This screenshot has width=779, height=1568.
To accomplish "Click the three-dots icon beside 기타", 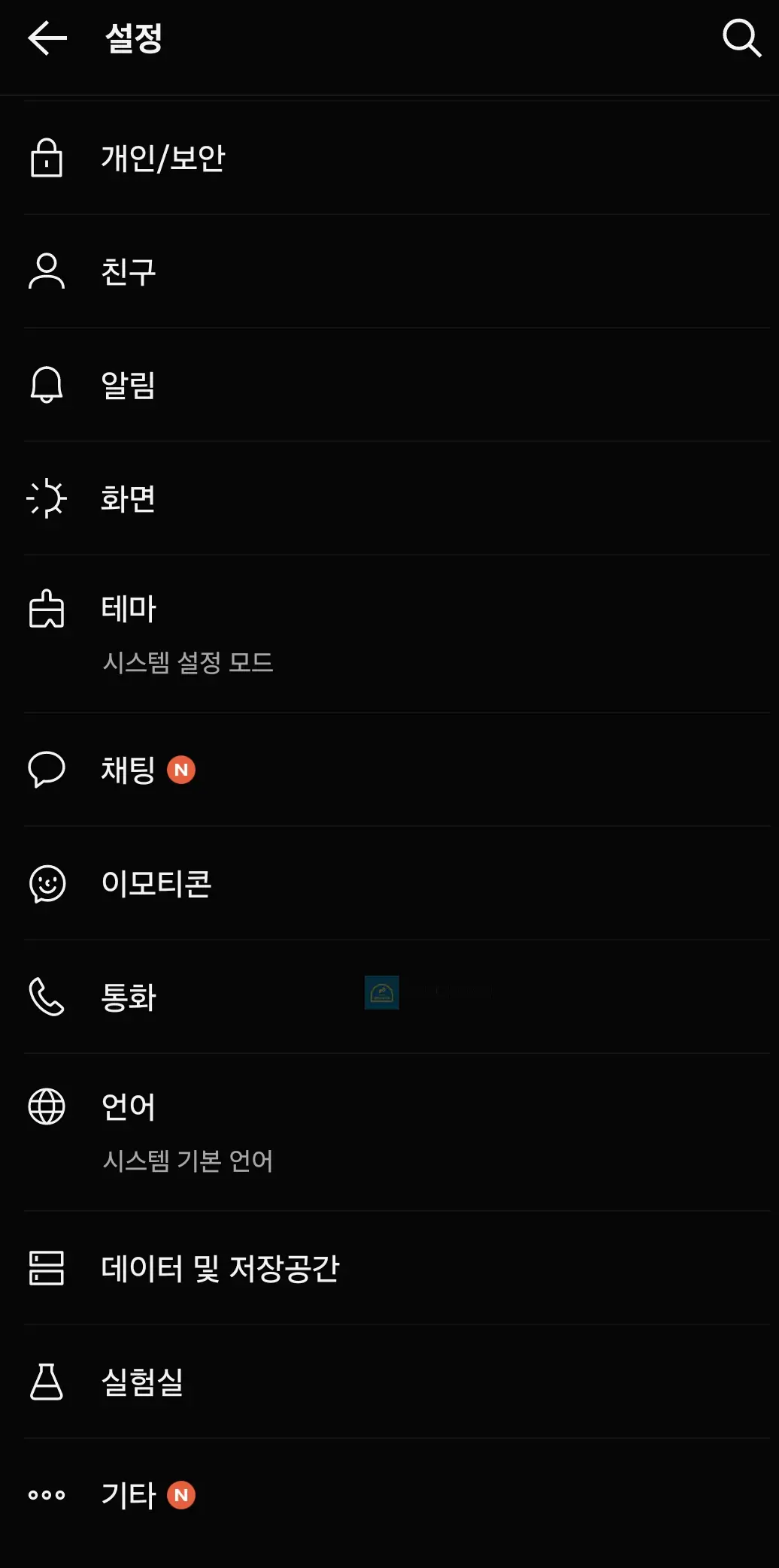I will click(x=47, y=1494).
